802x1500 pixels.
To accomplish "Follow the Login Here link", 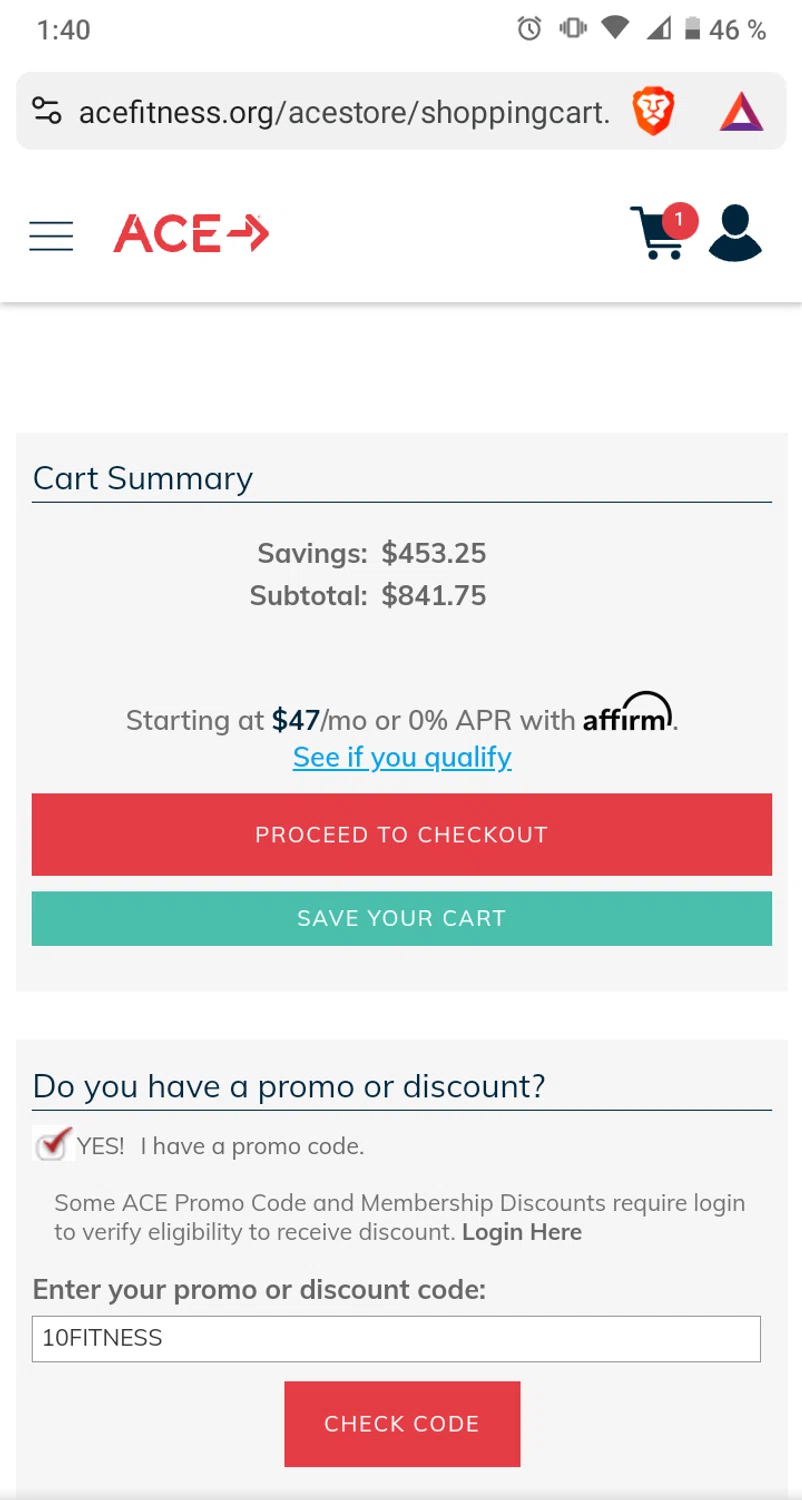I will pos(521,1232).
